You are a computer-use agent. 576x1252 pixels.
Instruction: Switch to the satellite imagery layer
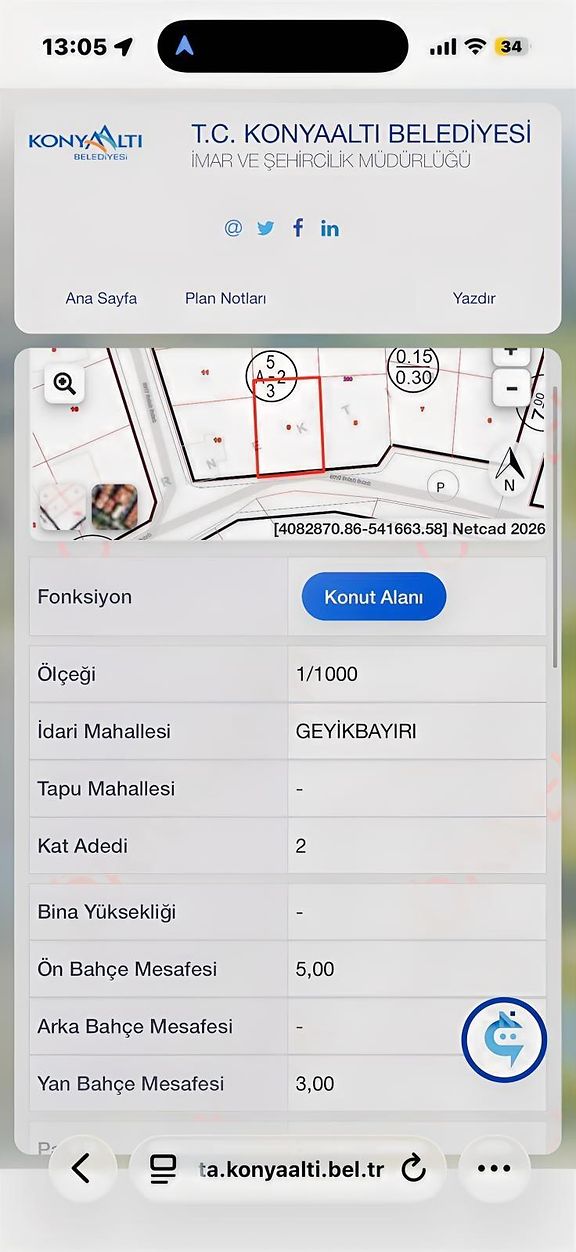click(115, 507)
